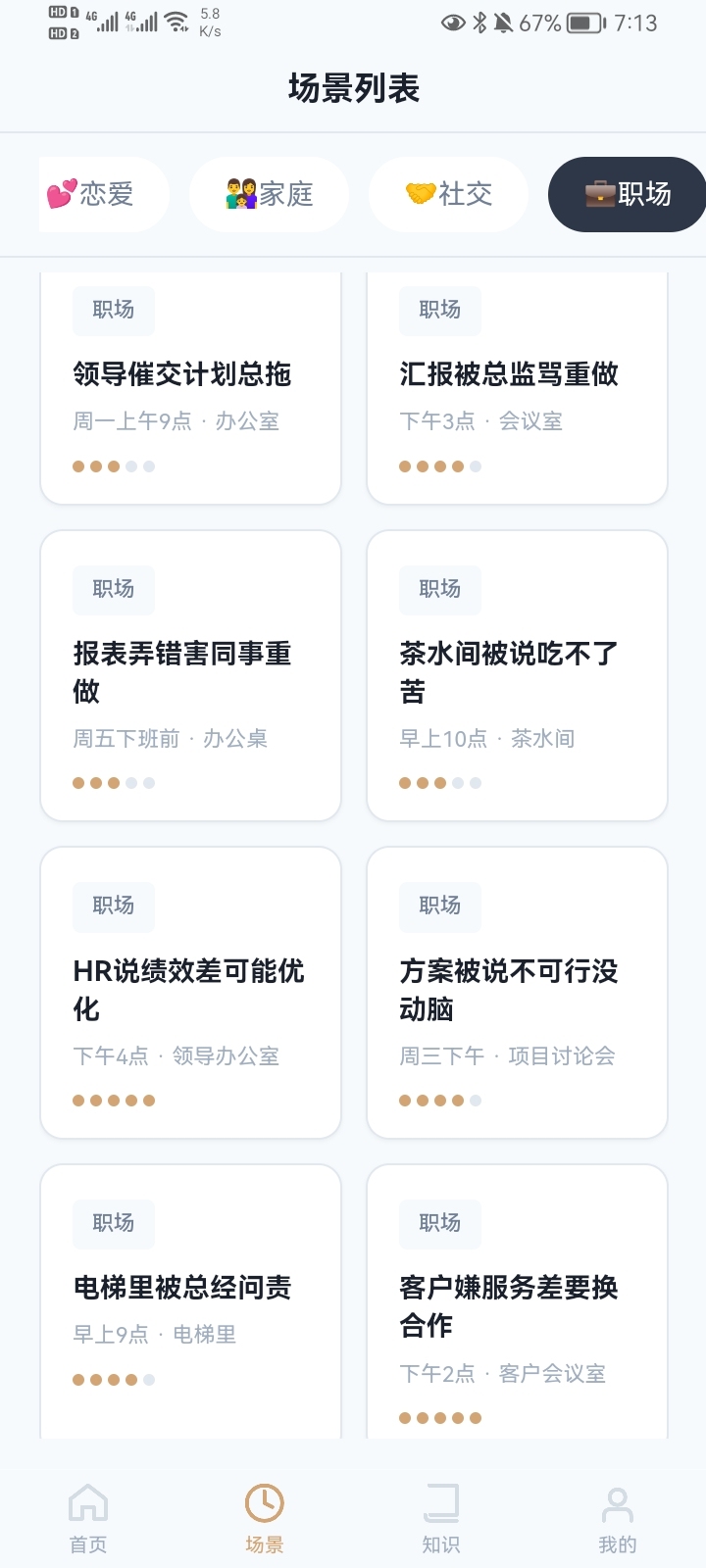Switch to the 家庭 category chip
The image size is (706, 1568).
coord(269,194)
